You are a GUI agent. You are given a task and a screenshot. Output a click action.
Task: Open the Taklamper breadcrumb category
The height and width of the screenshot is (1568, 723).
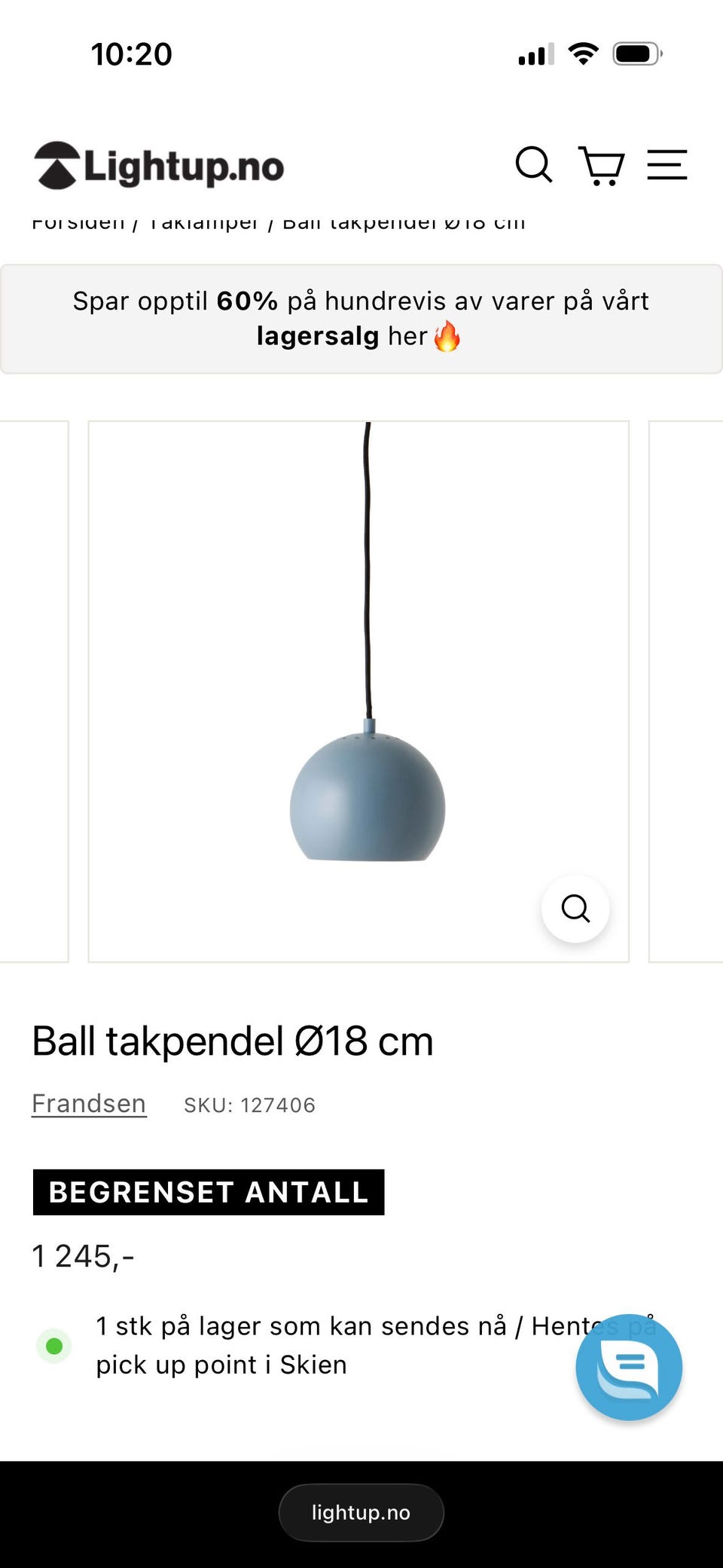[x=203, y=222]
